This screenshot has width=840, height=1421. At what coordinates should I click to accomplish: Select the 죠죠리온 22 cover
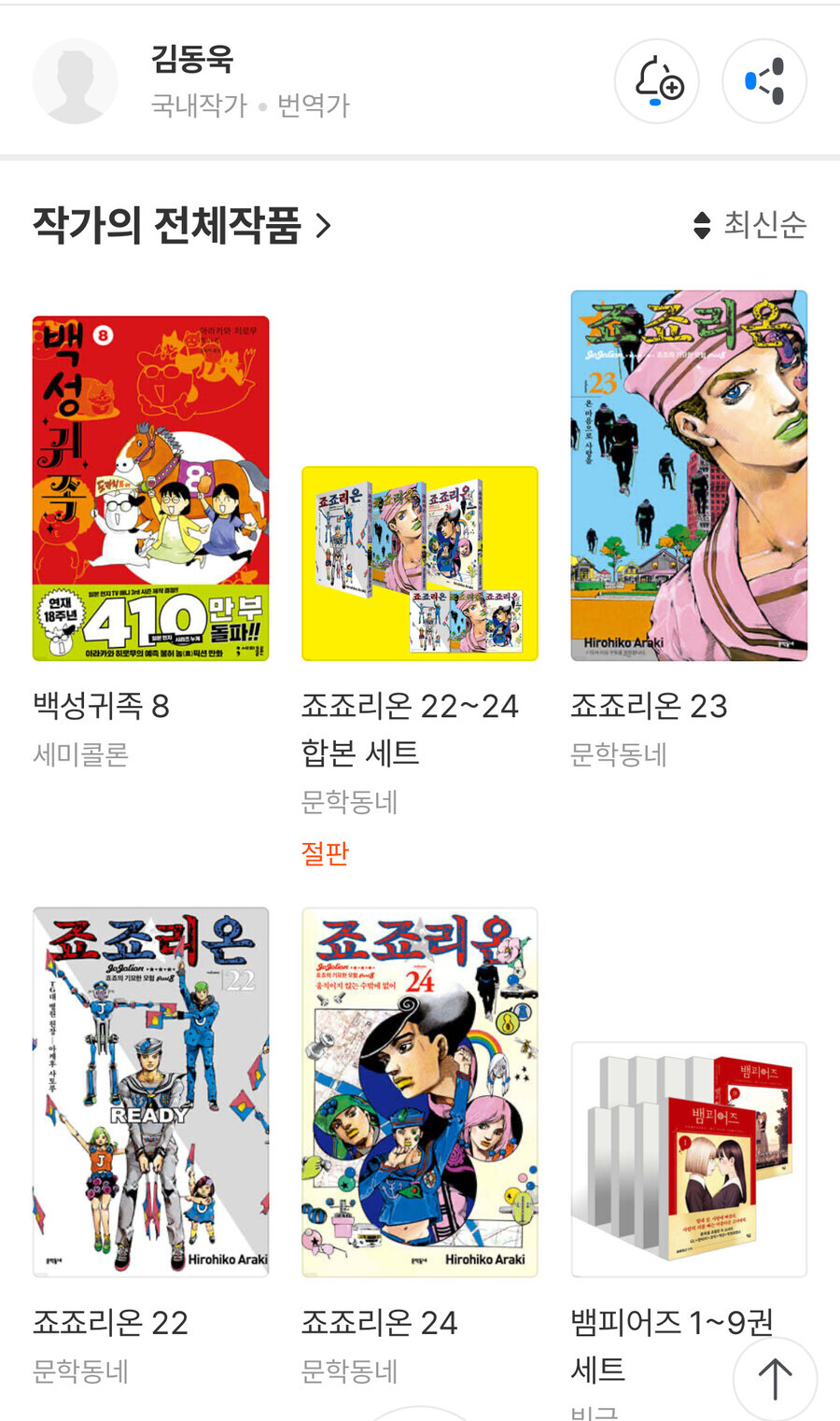click(x=151, y=1091)
